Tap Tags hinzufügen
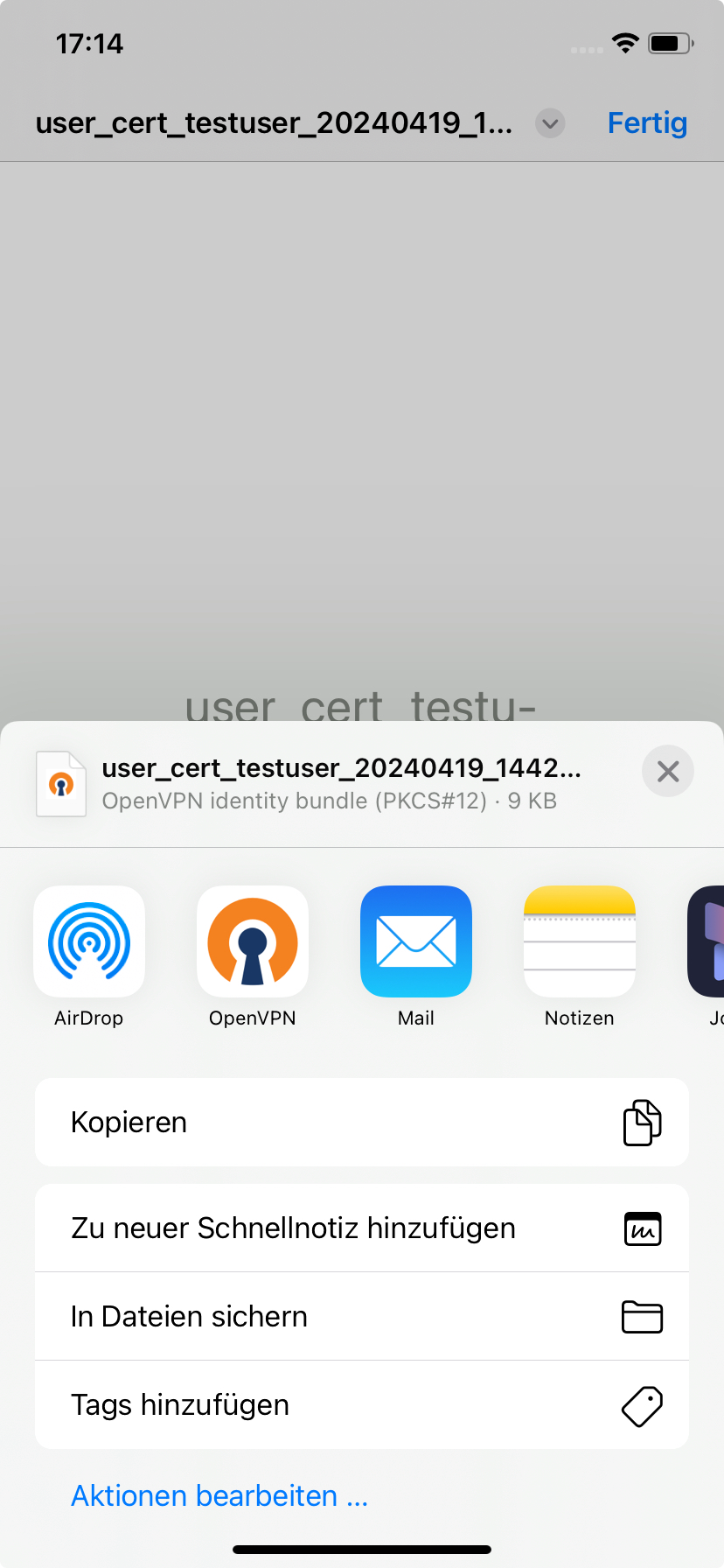Screen dimensions: 724x1568 pyautogui.click(x=362, y=1405)
